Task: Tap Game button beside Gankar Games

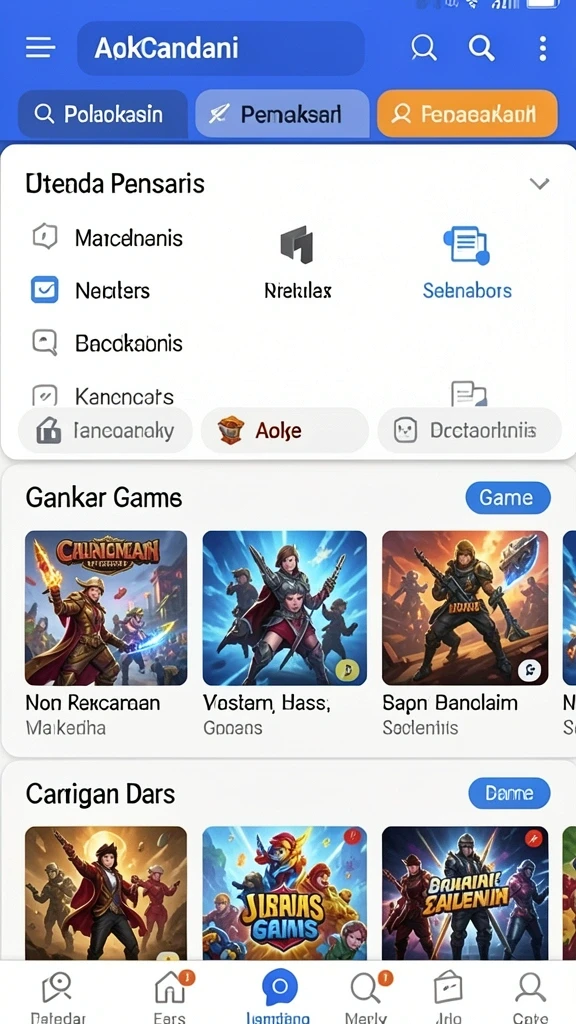Action: pos(508,498)
